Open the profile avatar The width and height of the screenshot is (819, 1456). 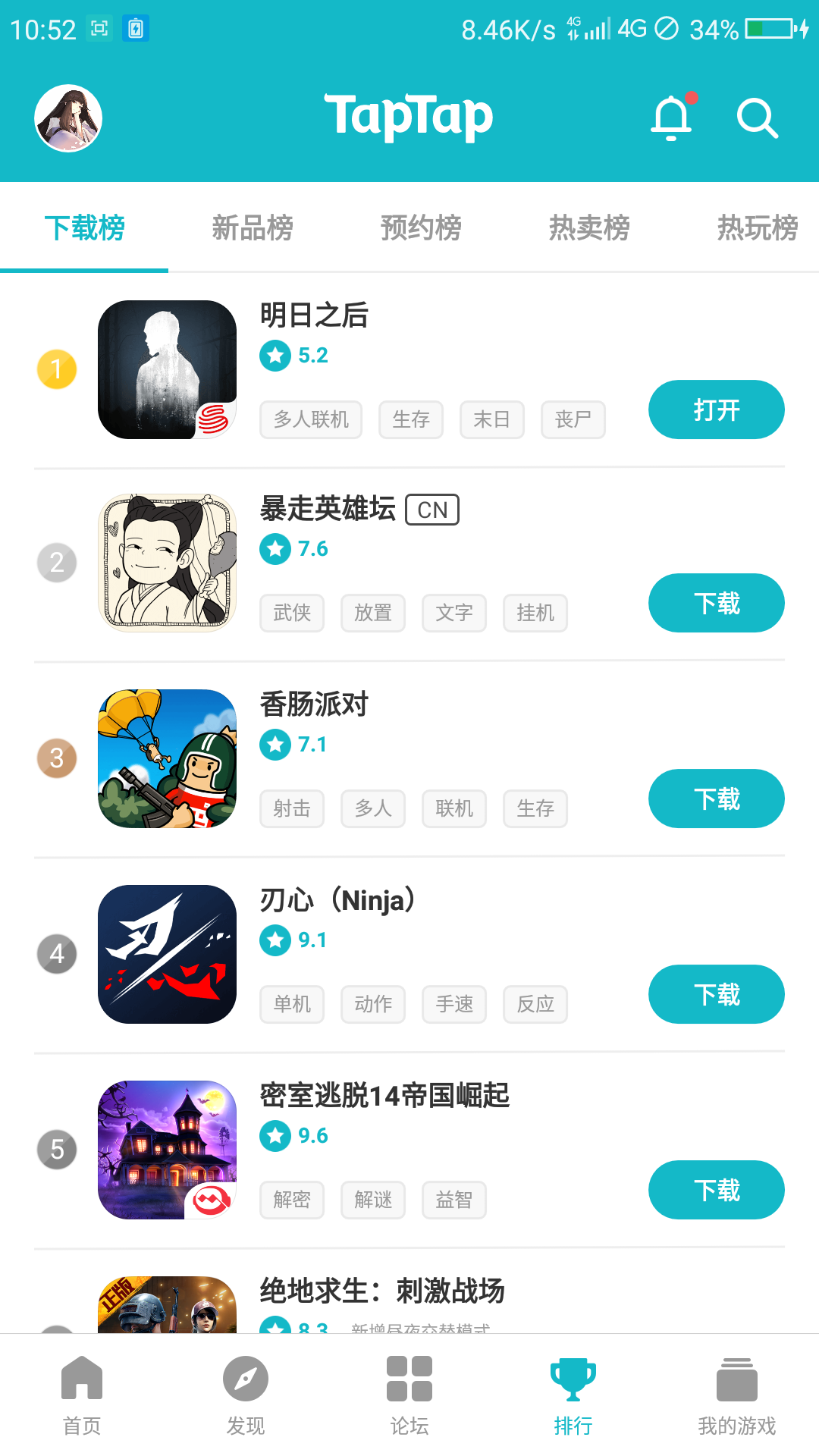(x=68, y=118)
